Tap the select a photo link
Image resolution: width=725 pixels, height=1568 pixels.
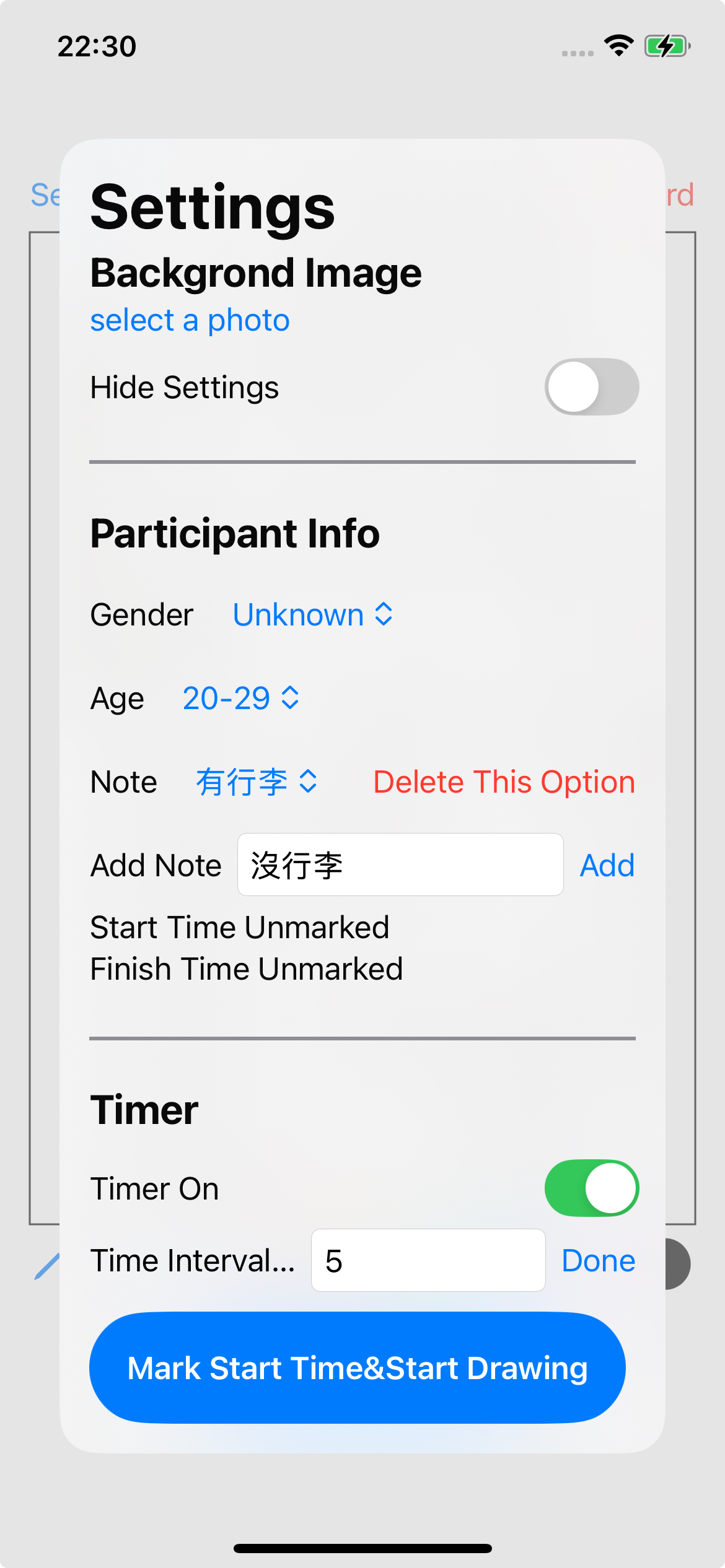click(190, 321)
